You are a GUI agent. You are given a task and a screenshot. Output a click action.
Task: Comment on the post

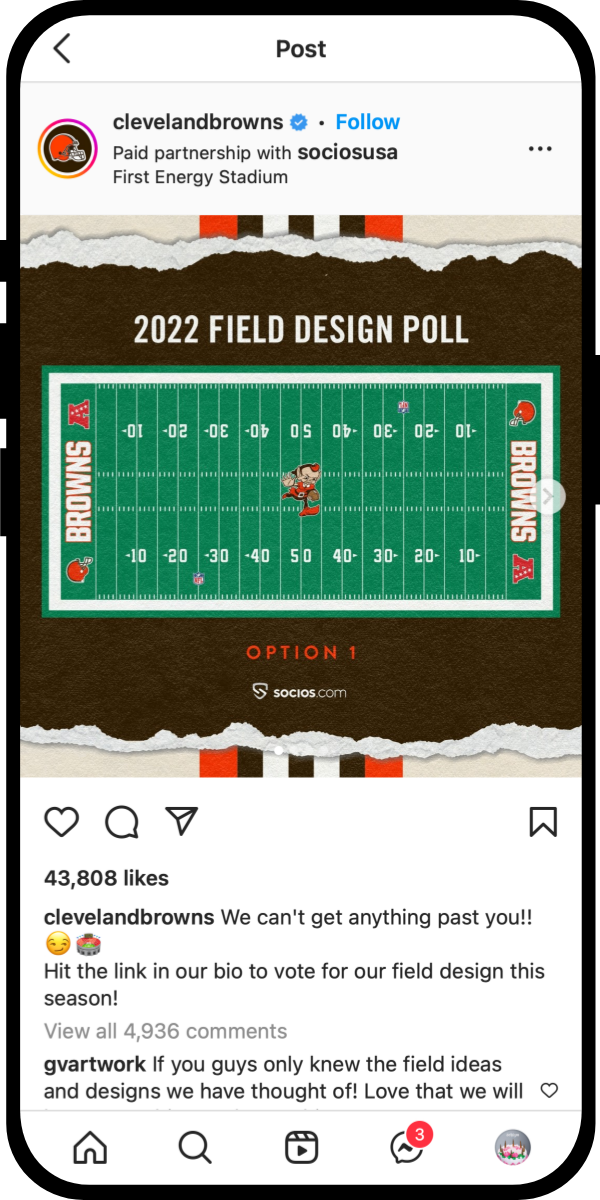point(122,822)
